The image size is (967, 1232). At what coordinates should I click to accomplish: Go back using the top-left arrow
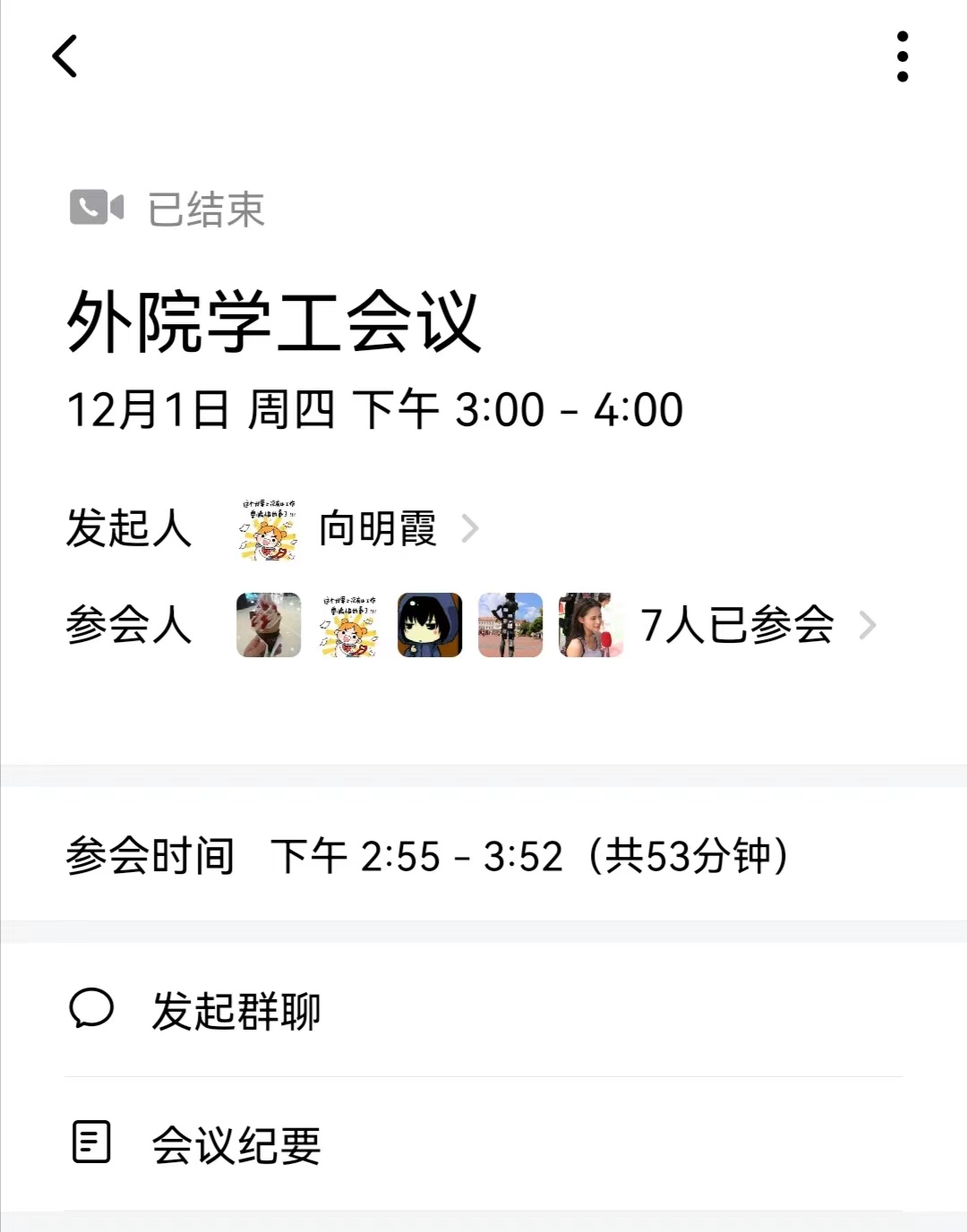click(64, 56)
